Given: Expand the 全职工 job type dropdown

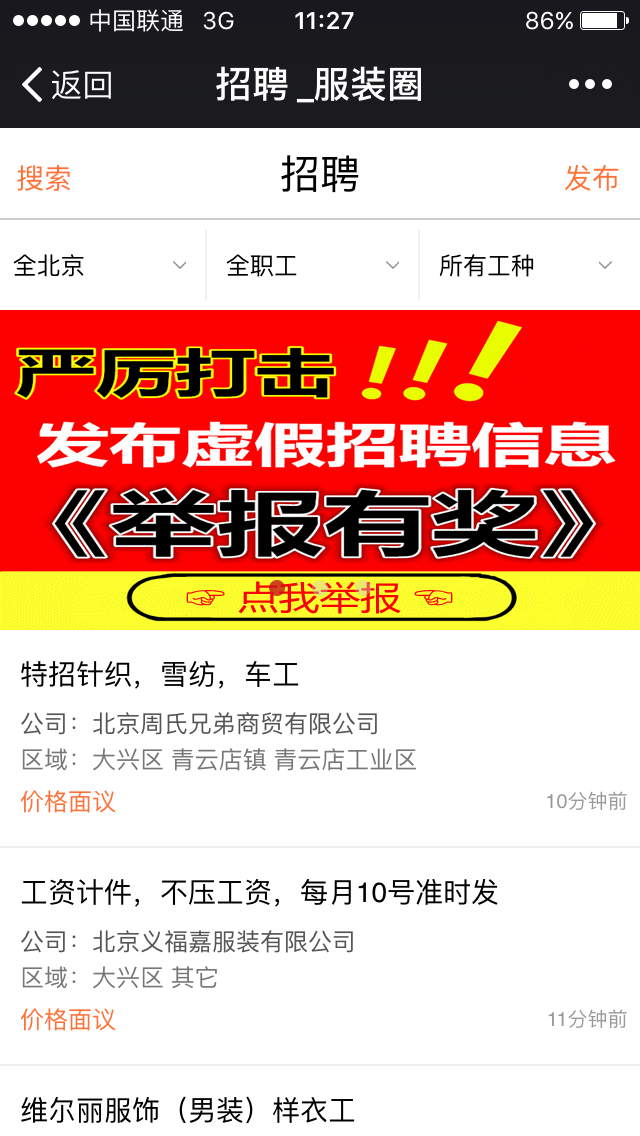Looking at the screenshot, I should point(312,266).
